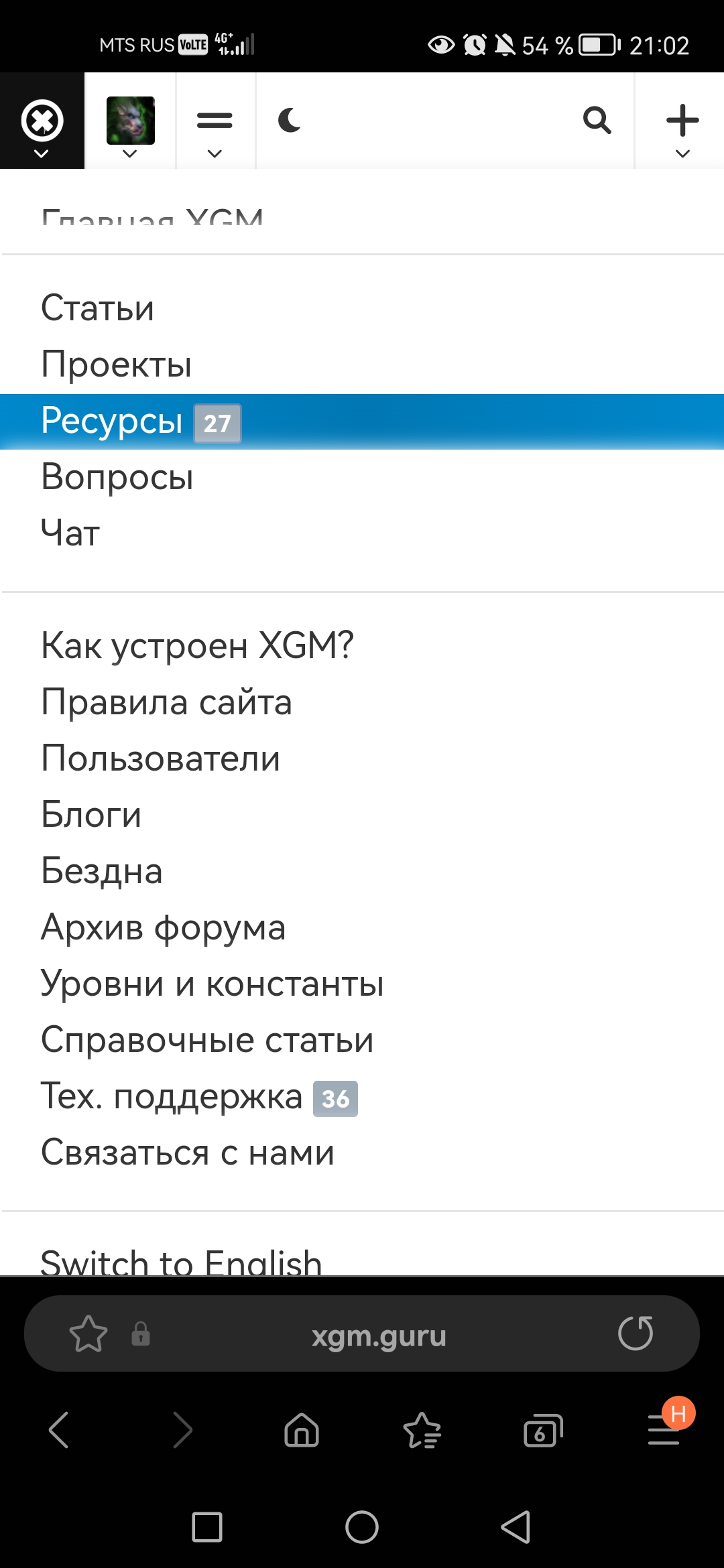Expand the plus create menu

coord(682,121)
